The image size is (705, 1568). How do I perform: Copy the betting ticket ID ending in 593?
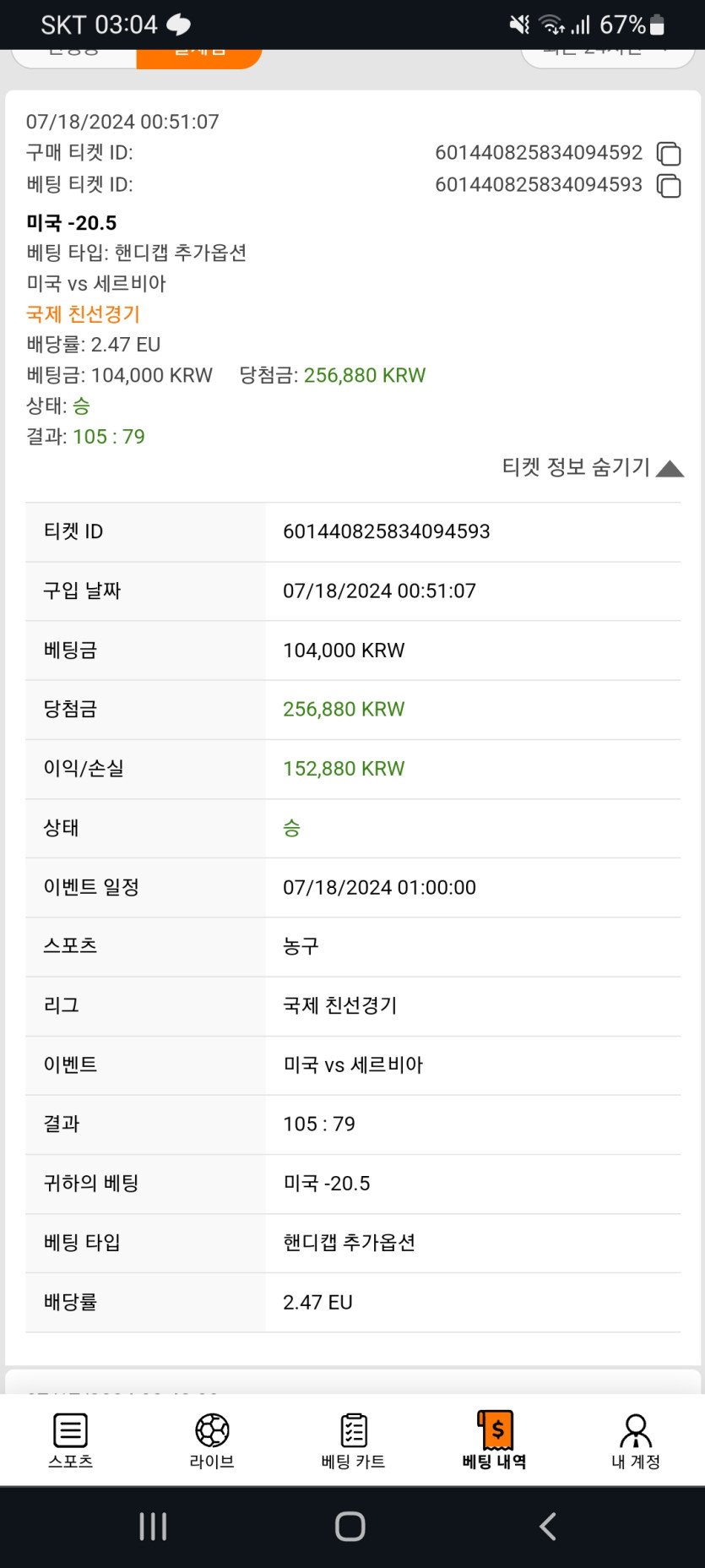click(669, 186)
